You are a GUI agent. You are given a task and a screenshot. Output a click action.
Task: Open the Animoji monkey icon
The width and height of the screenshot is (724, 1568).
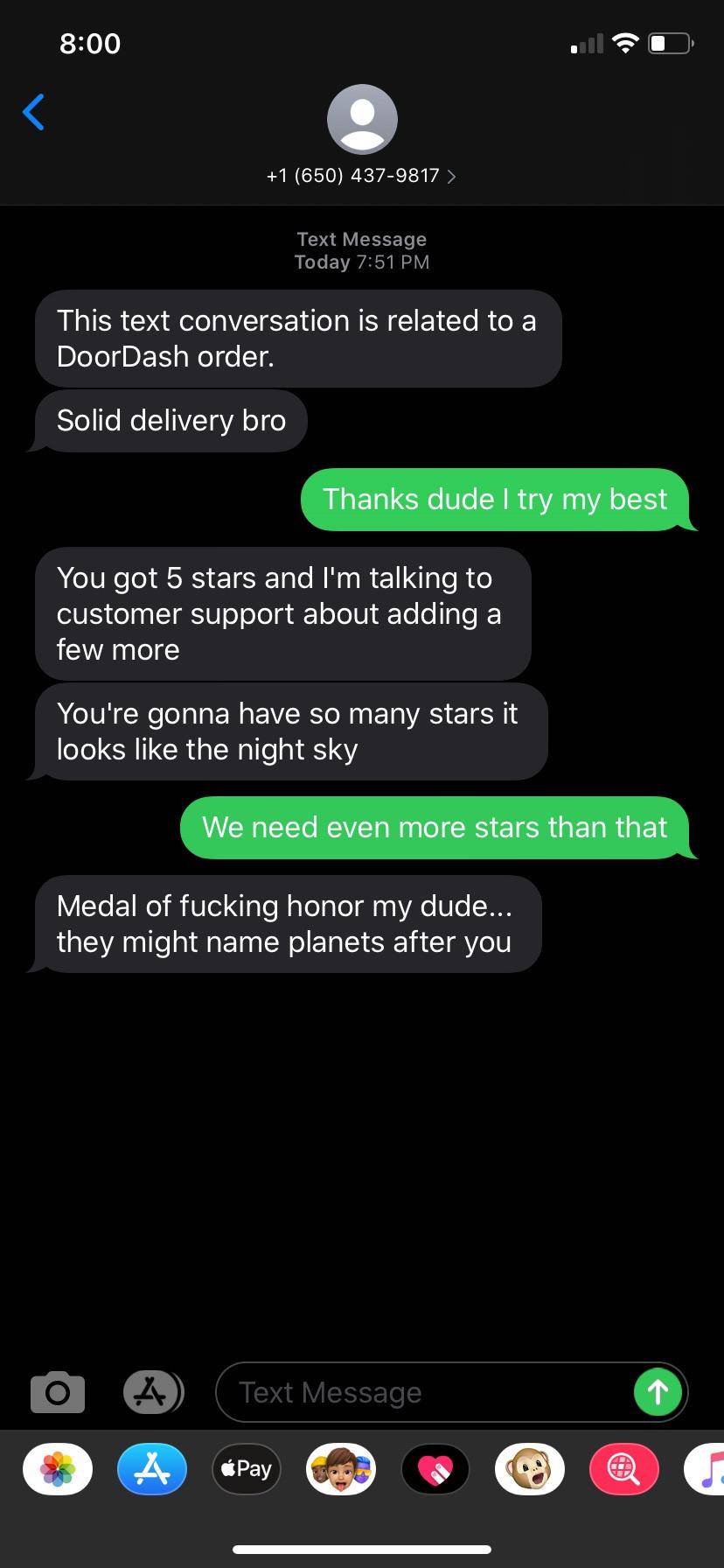(529, 1469)
